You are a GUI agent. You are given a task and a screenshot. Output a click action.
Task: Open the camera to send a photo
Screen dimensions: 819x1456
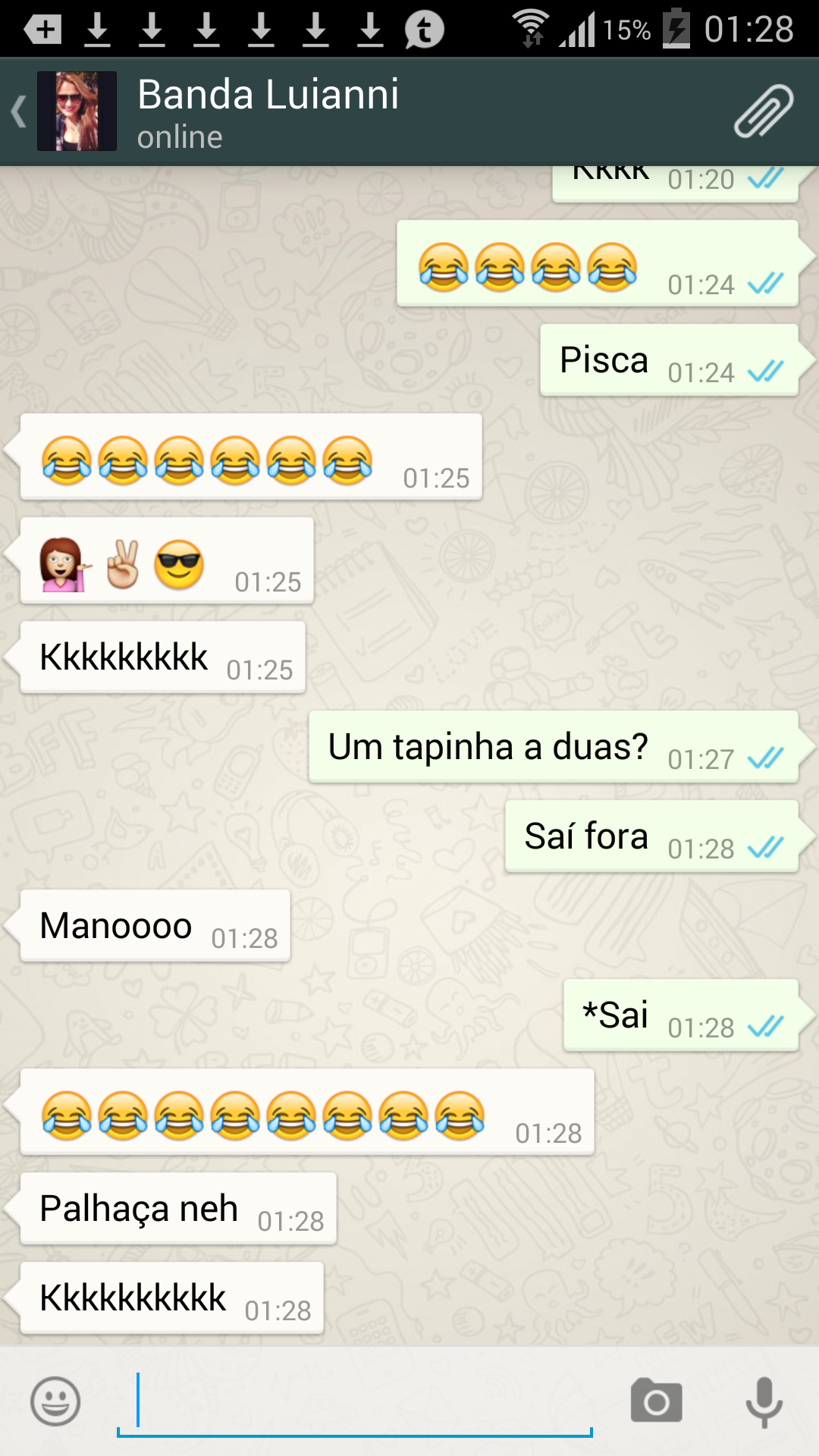click(656, 1401)
